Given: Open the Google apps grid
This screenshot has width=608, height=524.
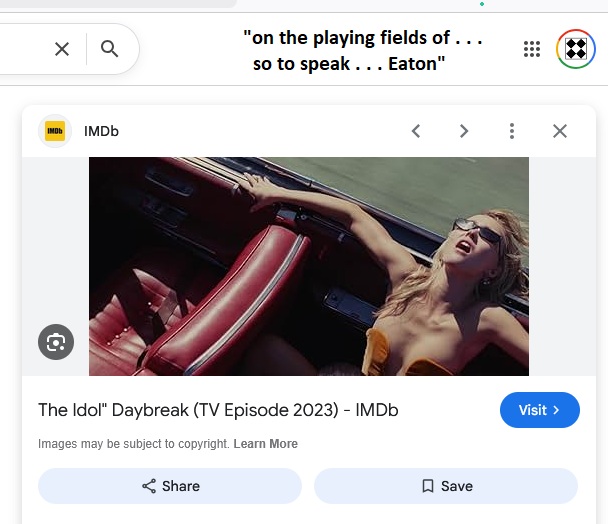Looking at the screenshot, I should [x=532, y=49].
